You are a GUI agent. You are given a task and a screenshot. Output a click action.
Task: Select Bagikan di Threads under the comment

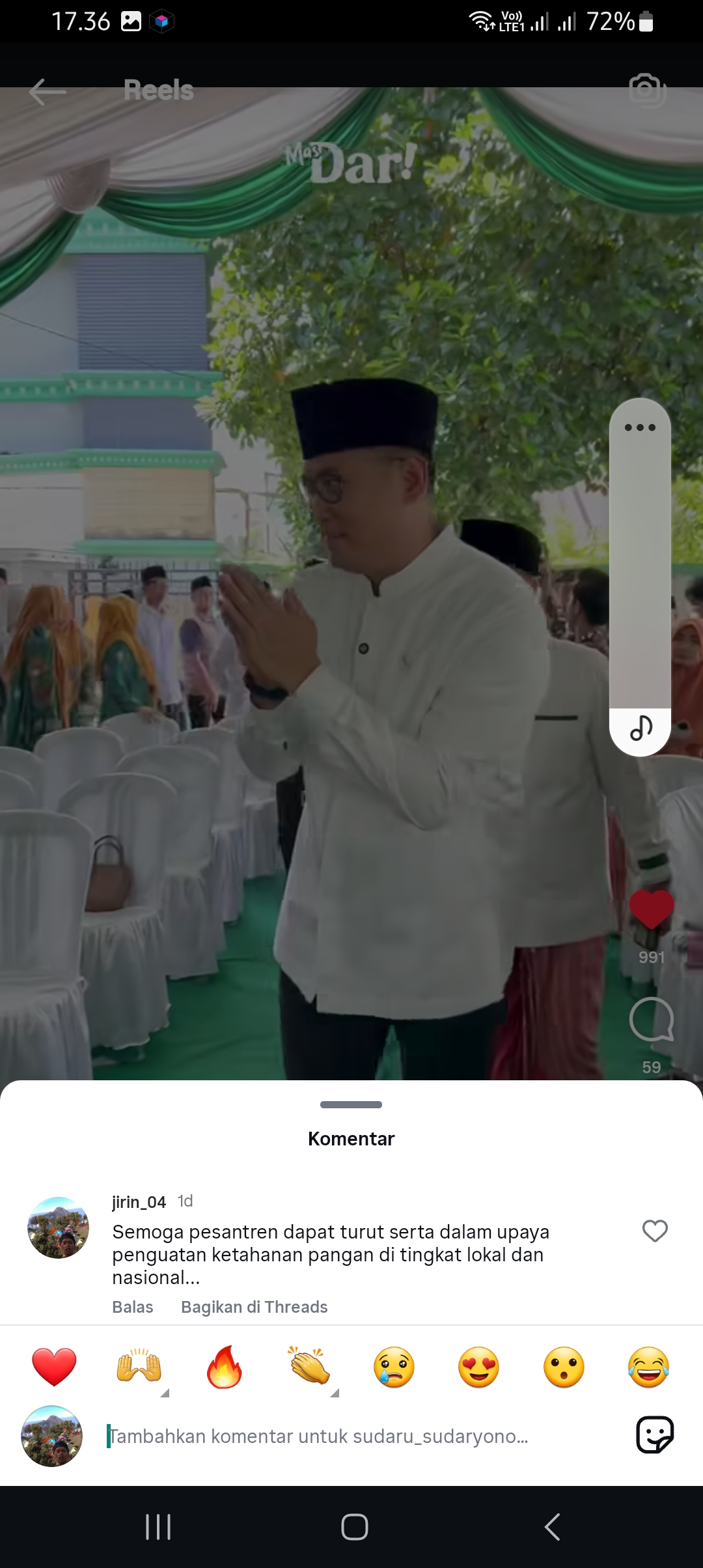coord(255,1307)
